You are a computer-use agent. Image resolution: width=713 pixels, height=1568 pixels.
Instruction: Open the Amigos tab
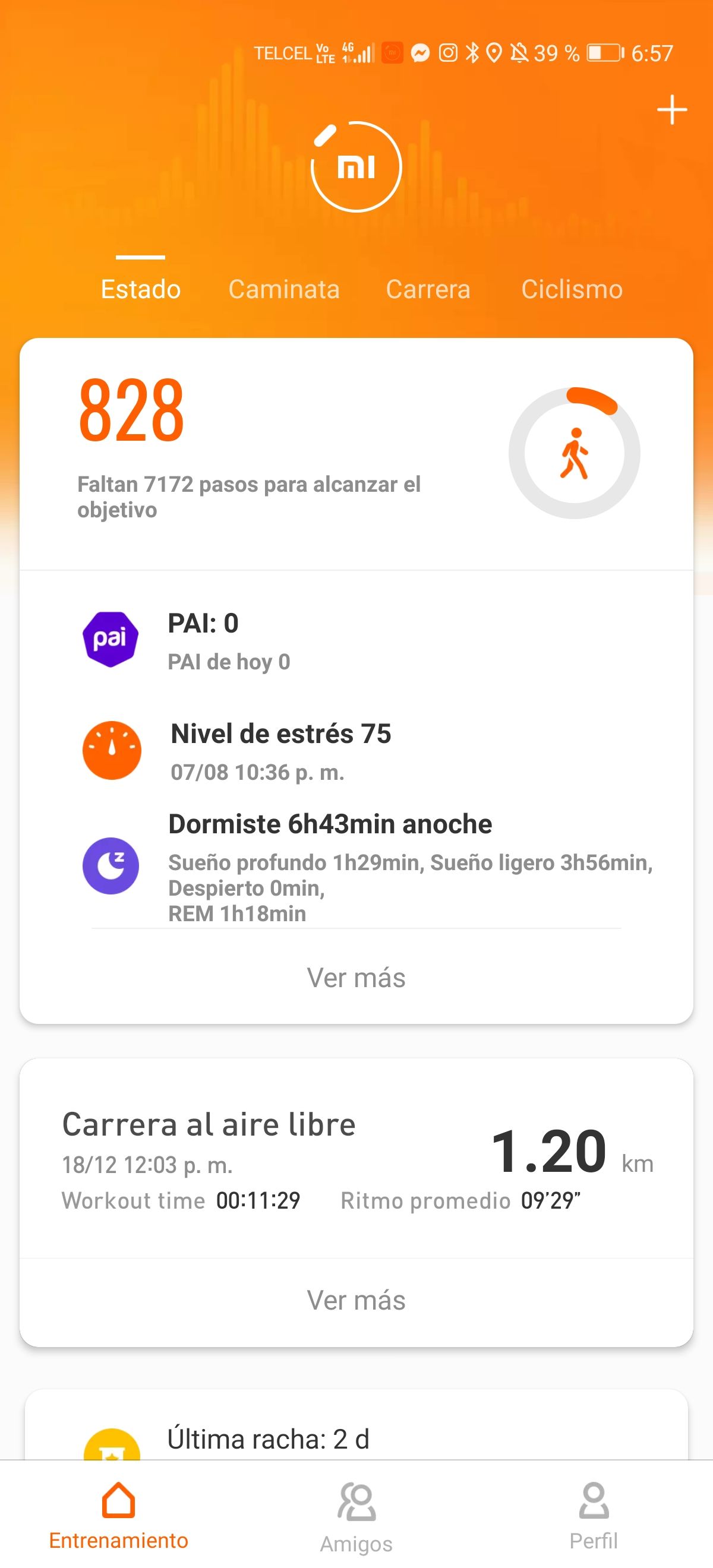(356, 1517)
